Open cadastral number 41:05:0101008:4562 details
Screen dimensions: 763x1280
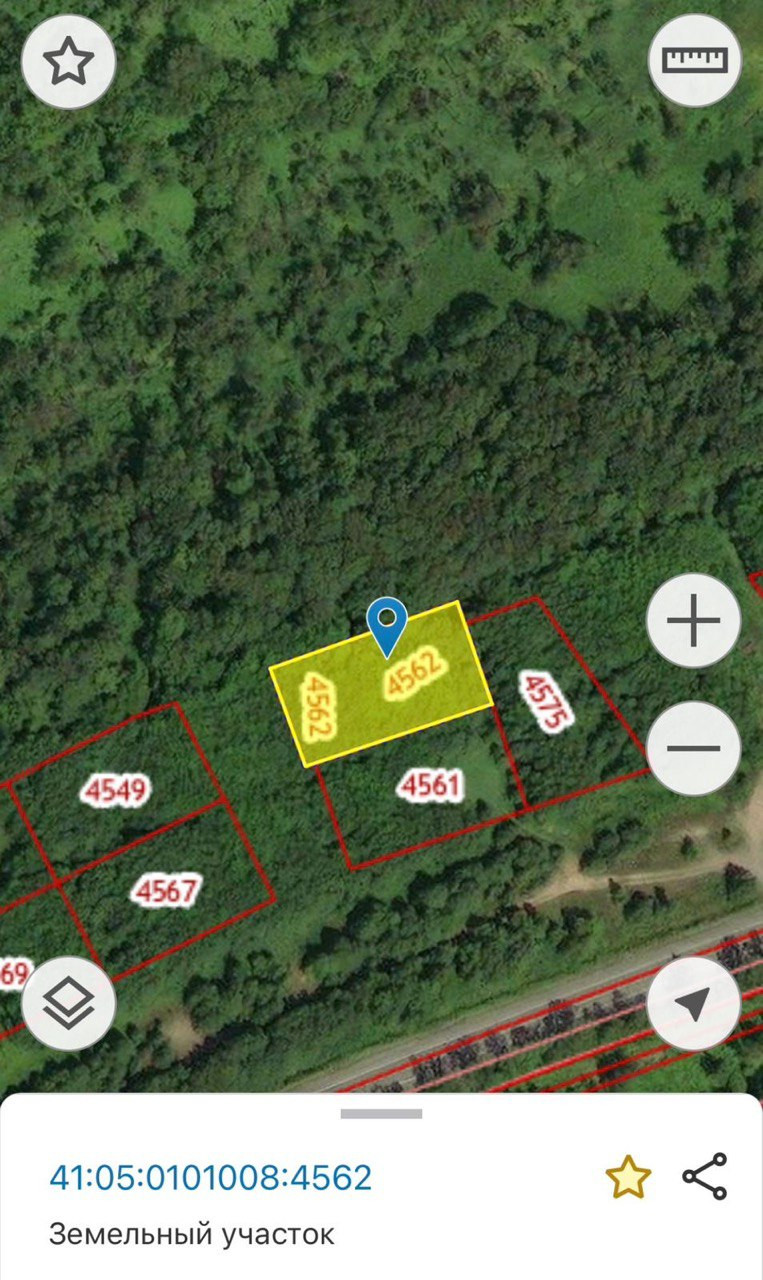(211, 1177)
